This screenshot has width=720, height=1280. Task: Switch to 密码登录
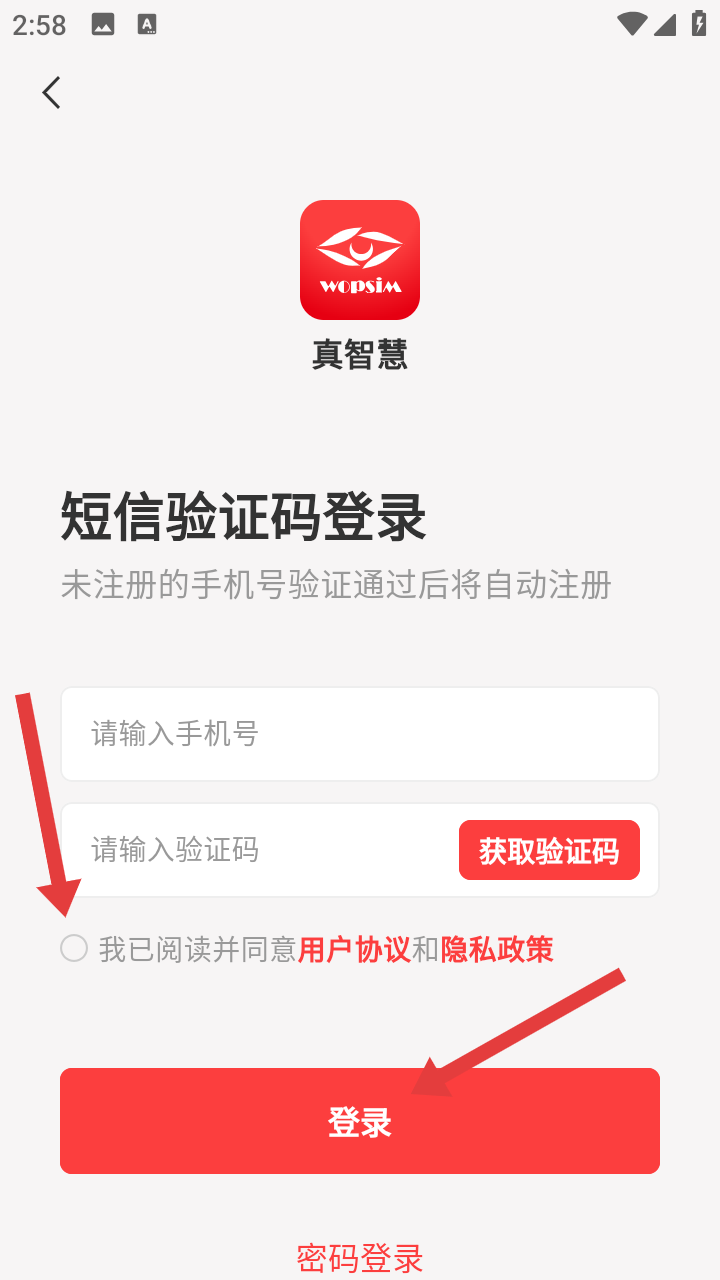point(359,1257)
